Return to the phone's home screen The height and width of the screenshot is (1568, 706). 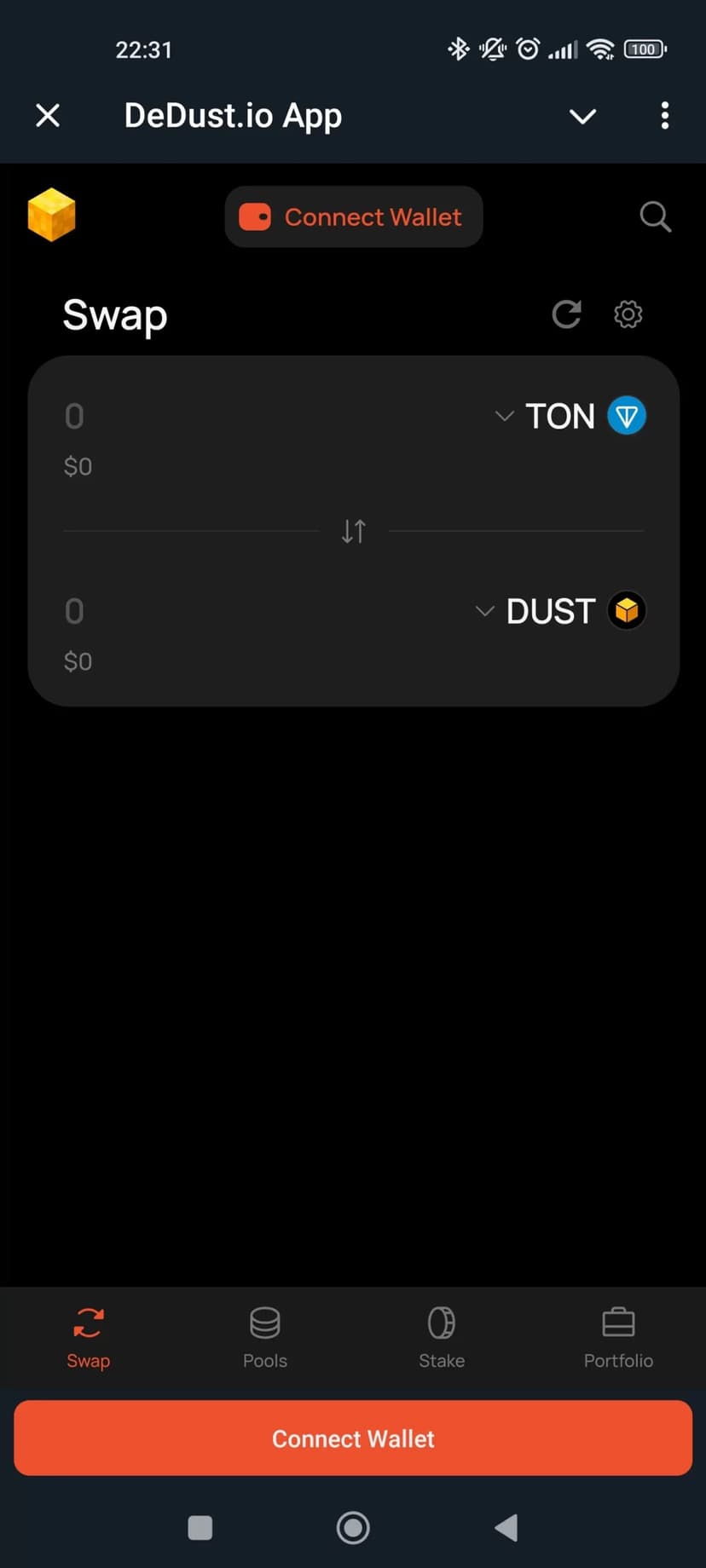(x=353, y=1528)
